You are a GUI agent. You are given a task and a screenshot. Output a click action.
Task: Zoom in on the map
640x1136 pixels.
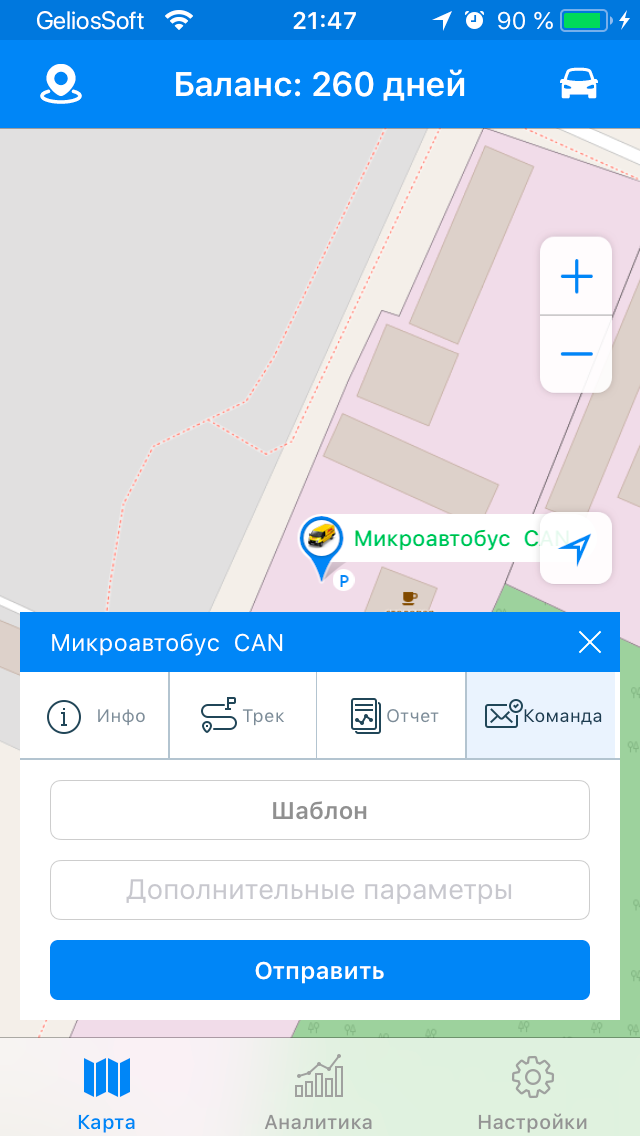click(576, 276)
